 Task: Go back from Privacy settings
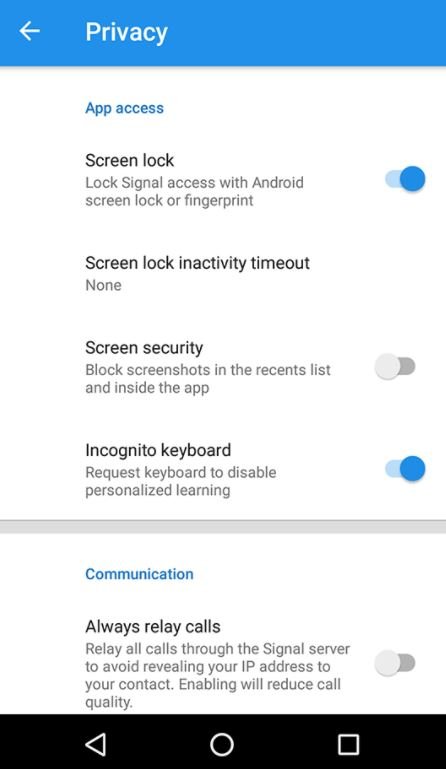[x=29, y=31]
